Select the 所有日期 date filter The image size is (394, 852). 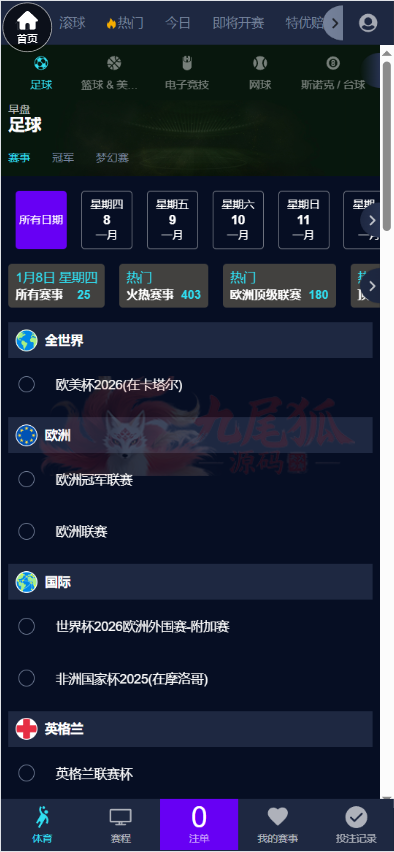tap(41, 220)
